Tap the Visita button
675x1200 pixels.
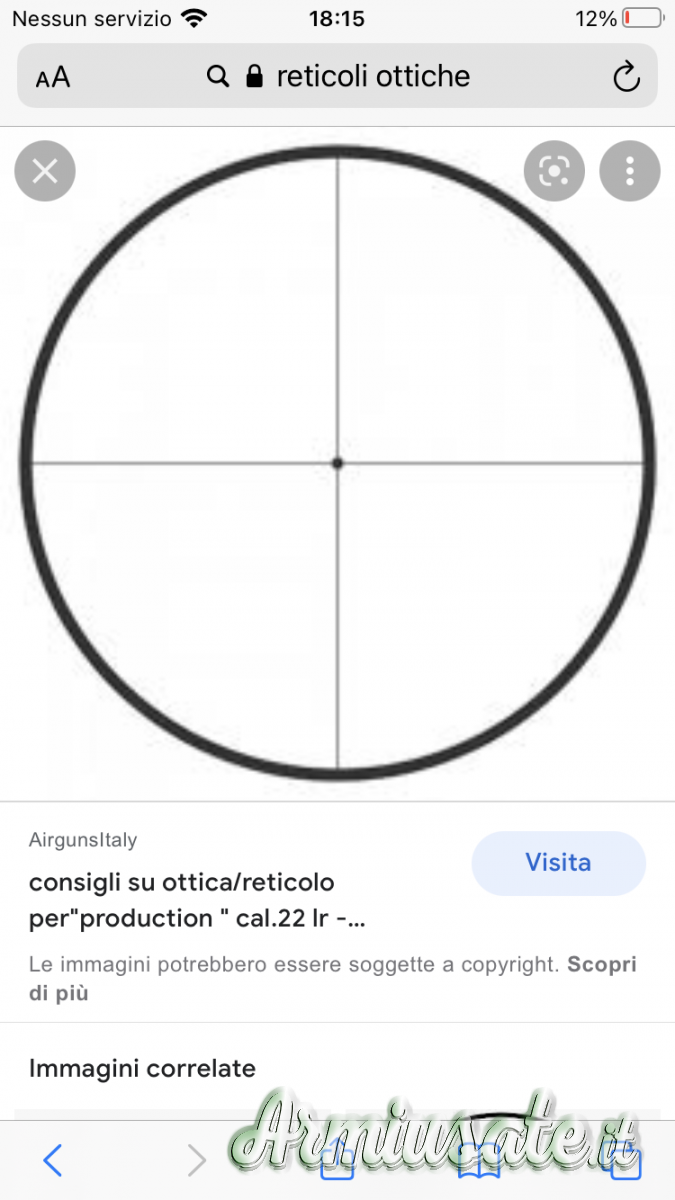click(558, 862)
